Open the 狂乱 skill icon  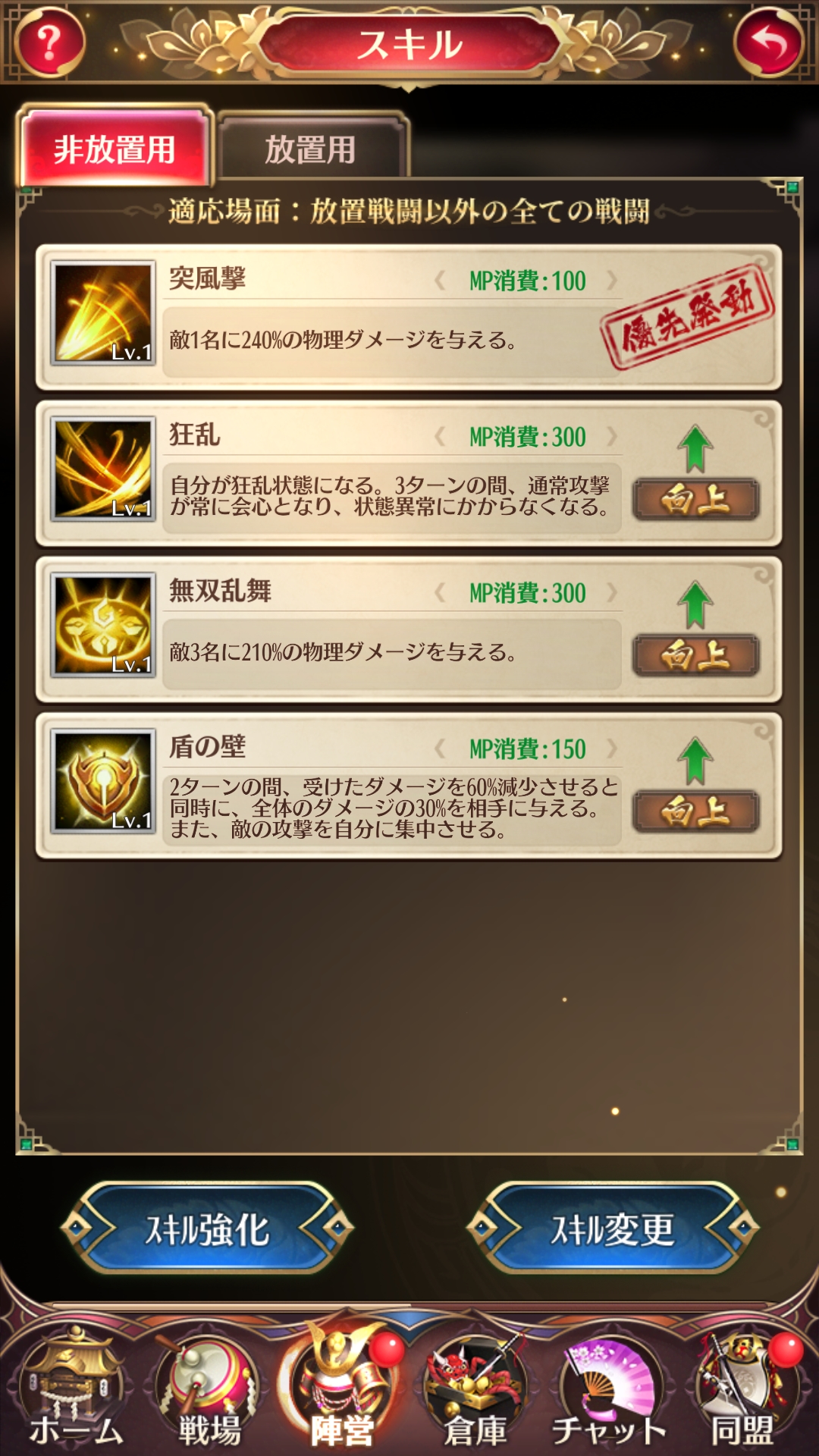(x=103, y=470)
